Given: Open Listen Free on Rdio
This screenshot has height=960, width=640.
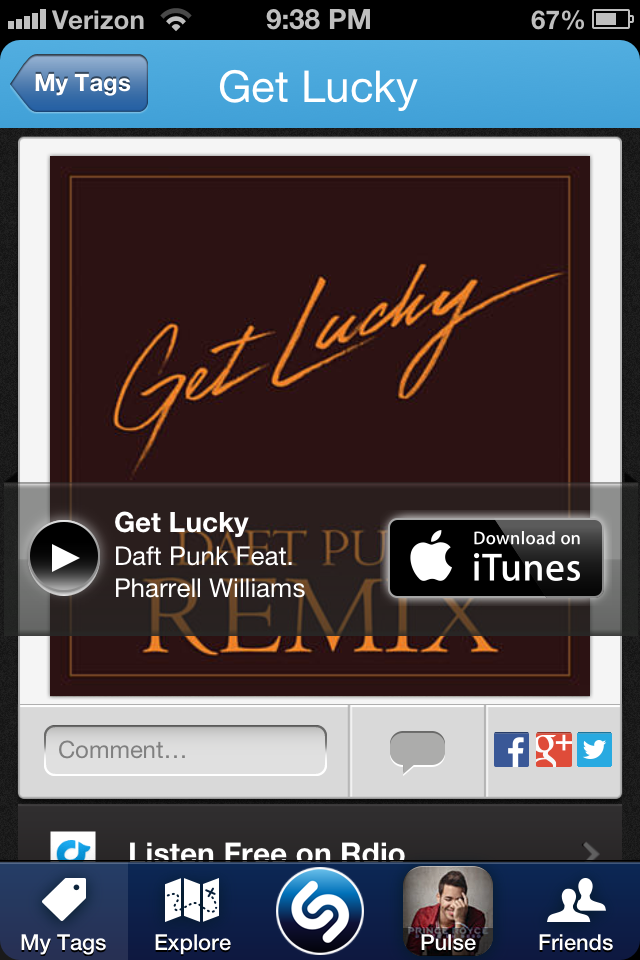Looking at the screenshot, I should click(320, 850).
